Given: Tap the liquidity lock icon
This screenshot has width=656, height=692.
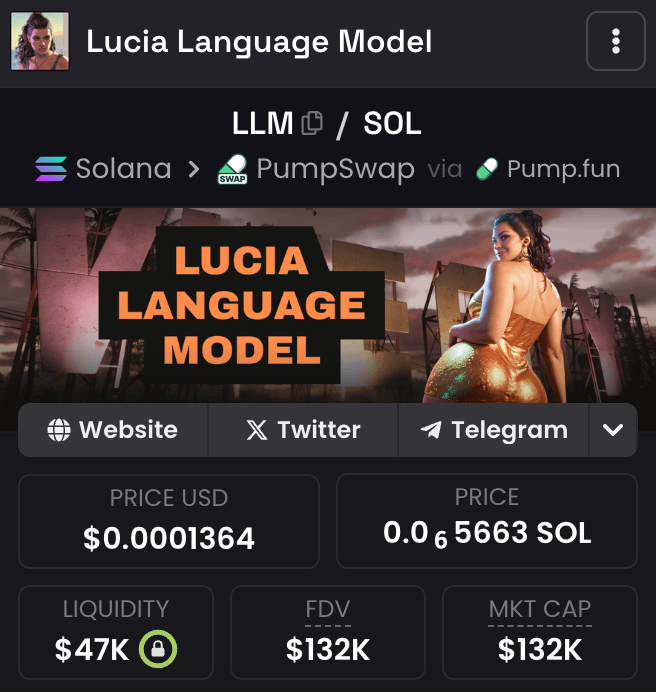Looking at the screenshot, I should [158, 650].
